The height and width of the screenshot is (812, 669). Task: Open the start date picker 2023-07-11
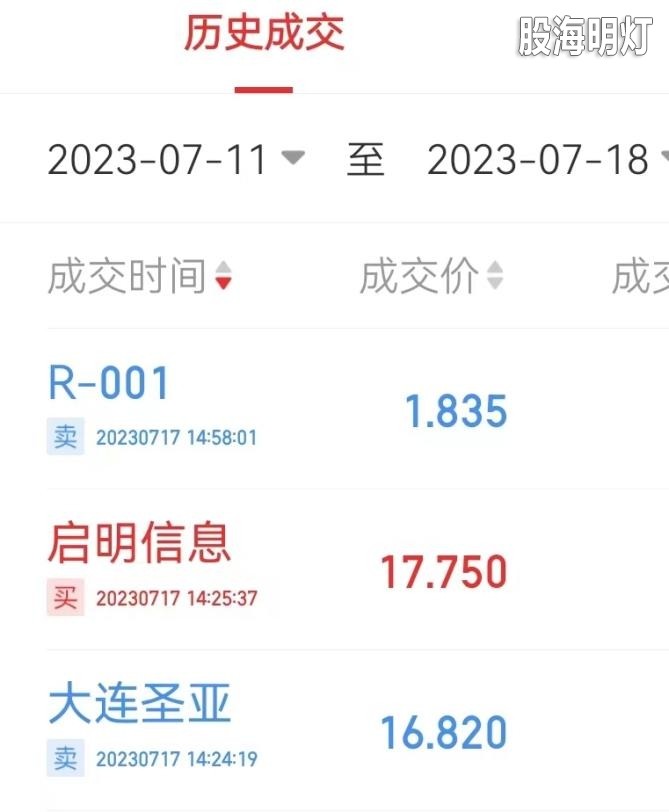point(175,160)
